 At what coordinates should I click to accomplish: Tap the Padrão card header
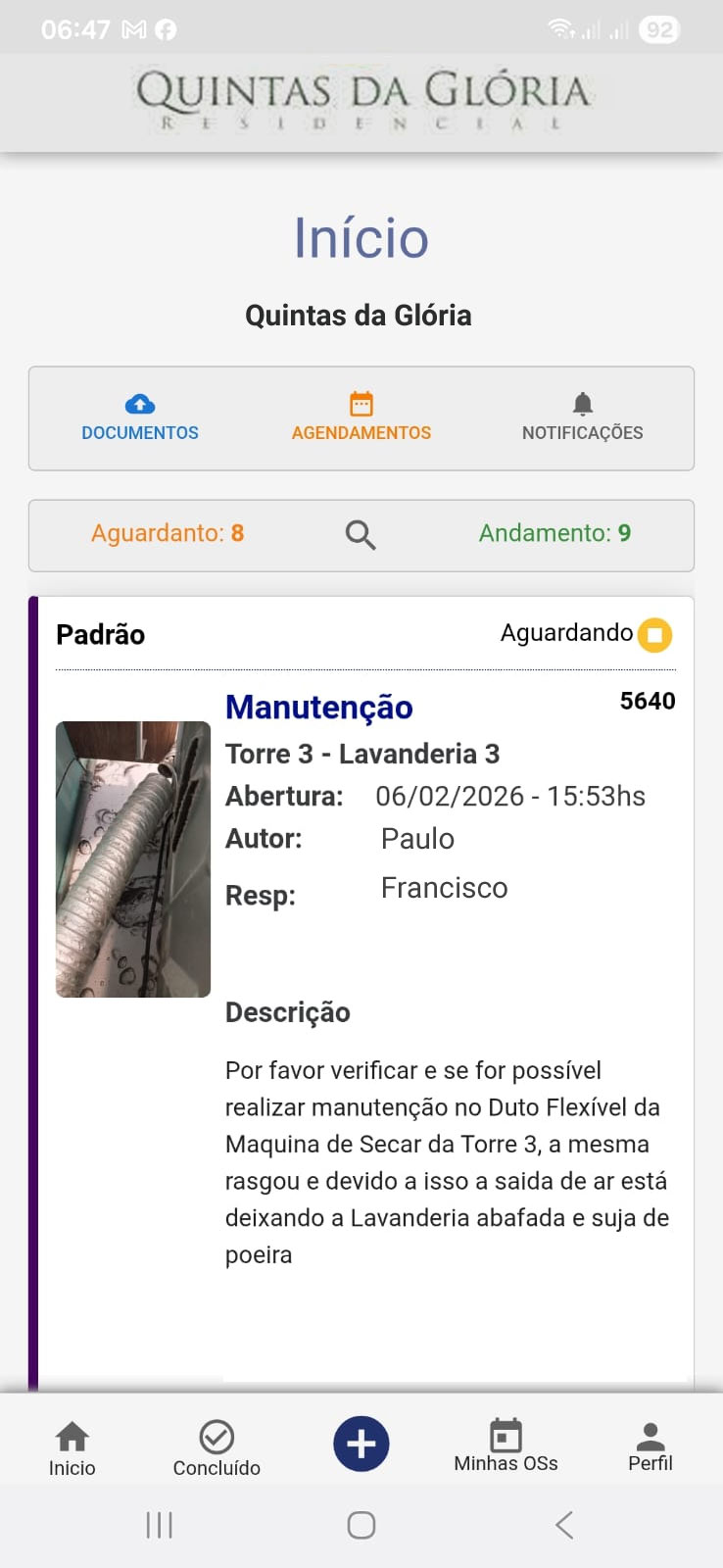point(100,635)
